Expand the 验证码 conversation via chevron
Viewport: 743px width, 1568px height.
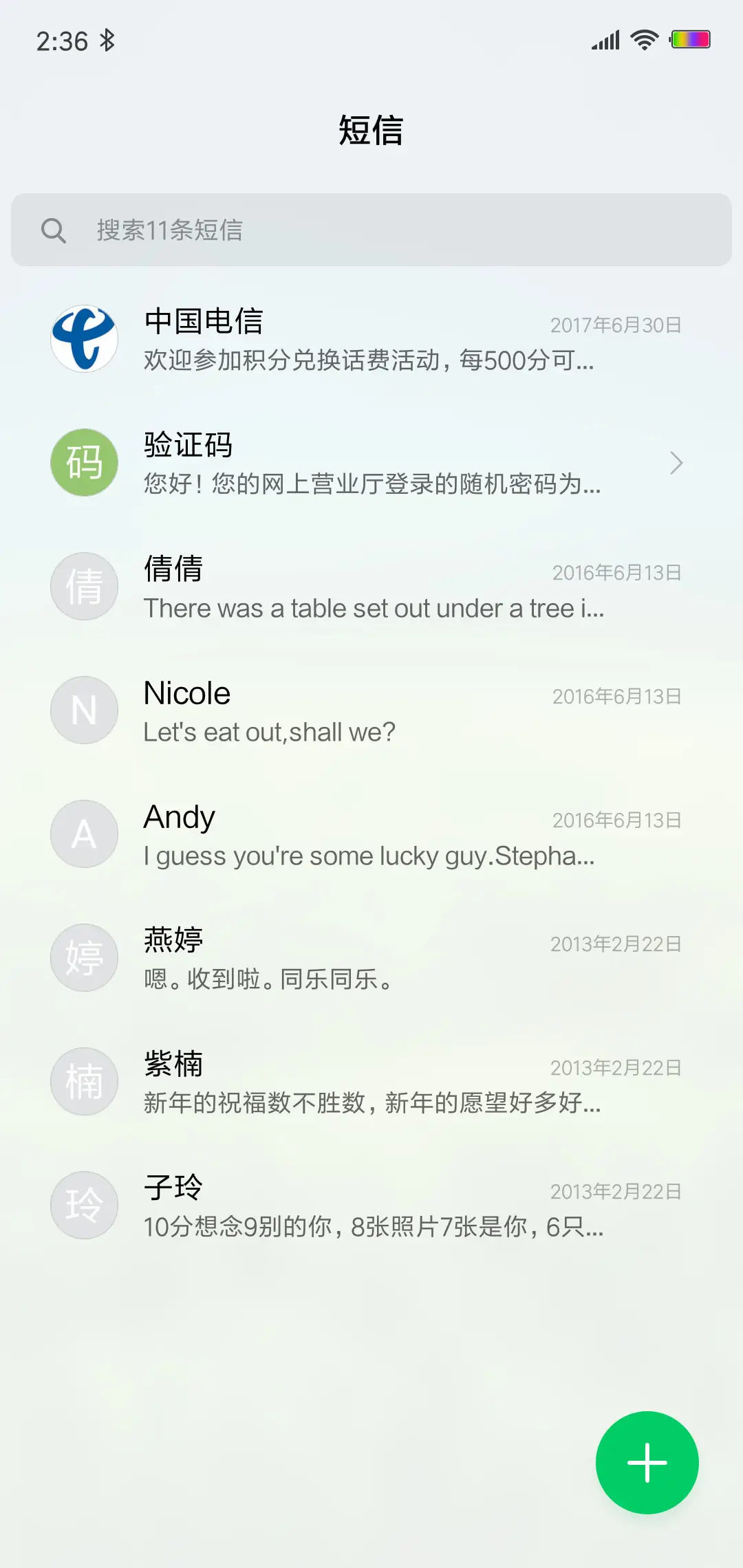click(x=676, y=463)
